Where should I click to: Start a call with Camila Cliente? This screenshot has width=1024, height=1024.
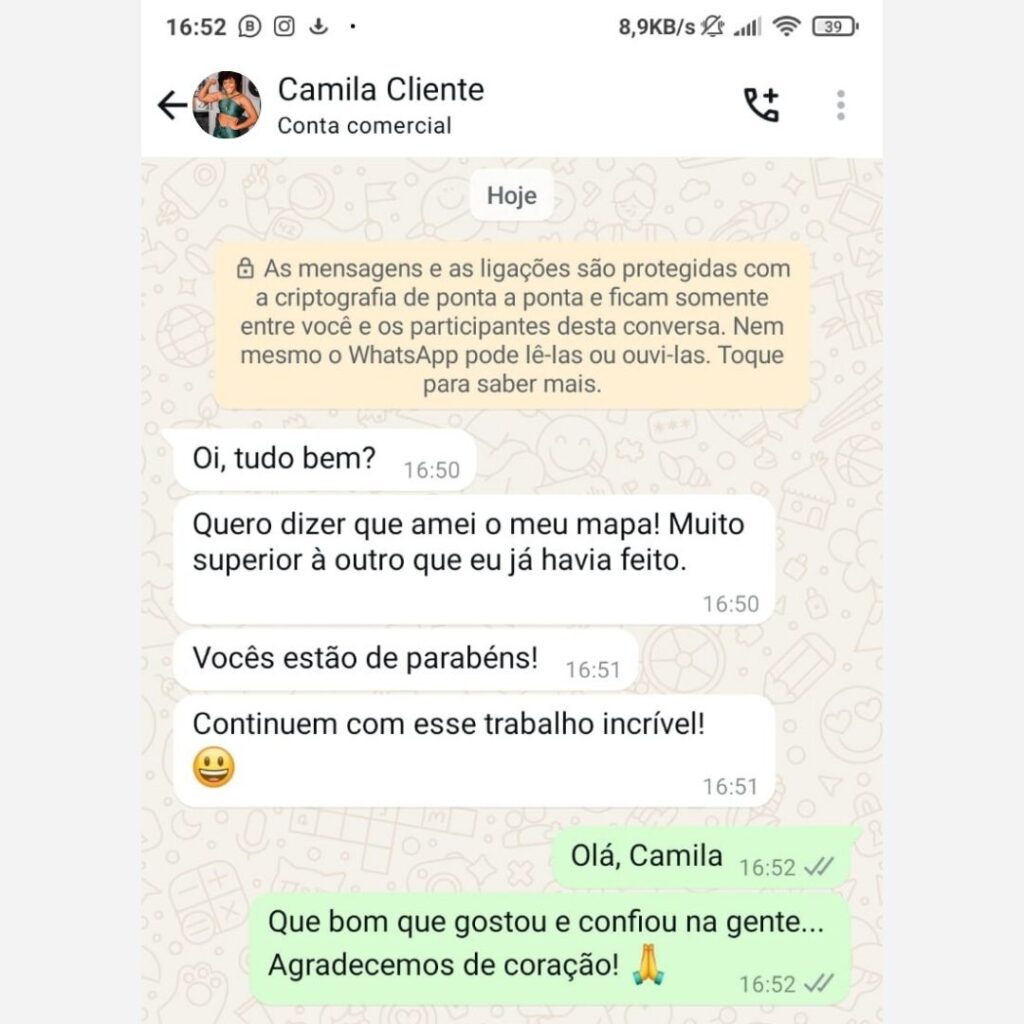760,105
